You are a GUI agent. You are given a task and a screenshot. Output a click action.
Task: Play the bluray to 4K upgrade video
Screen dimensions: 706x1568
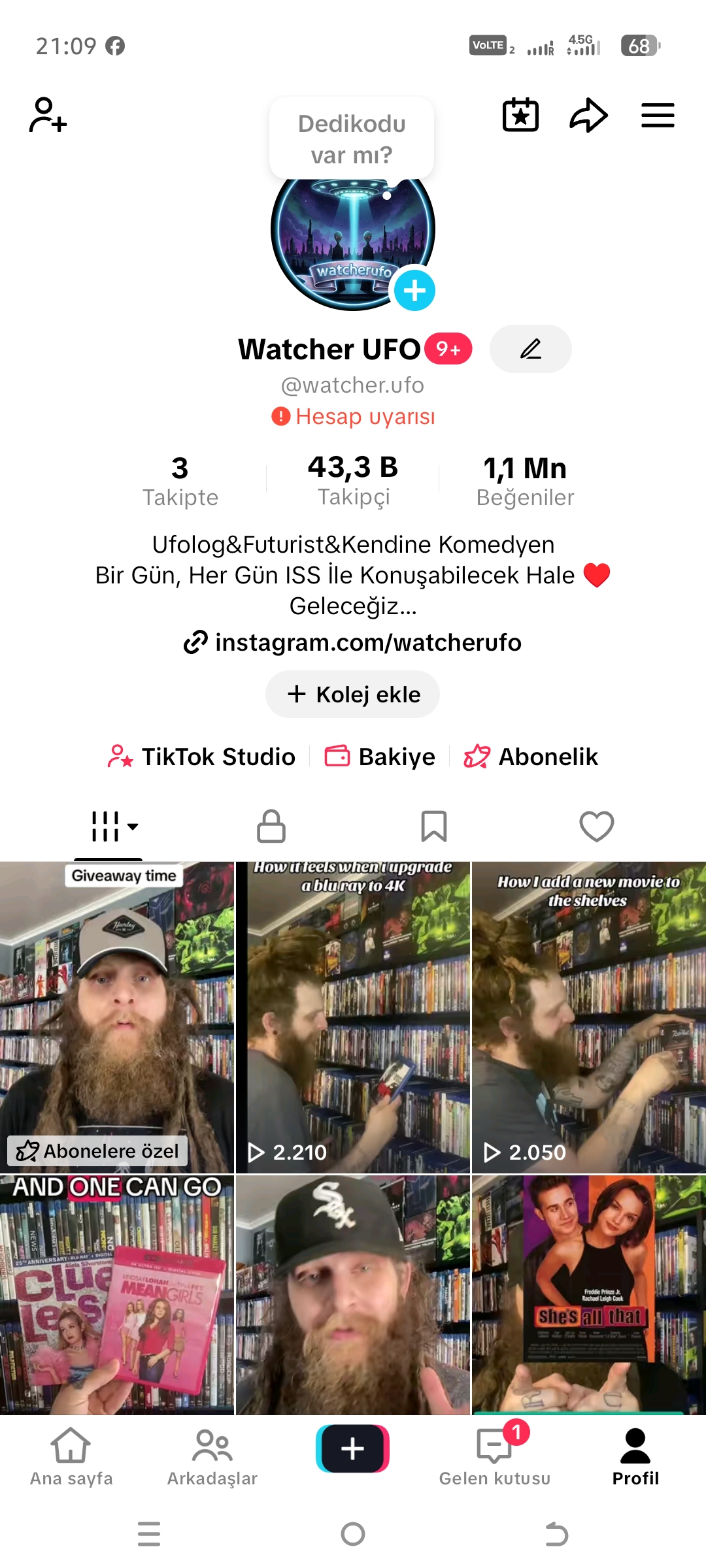click(x=353, y=1016)
